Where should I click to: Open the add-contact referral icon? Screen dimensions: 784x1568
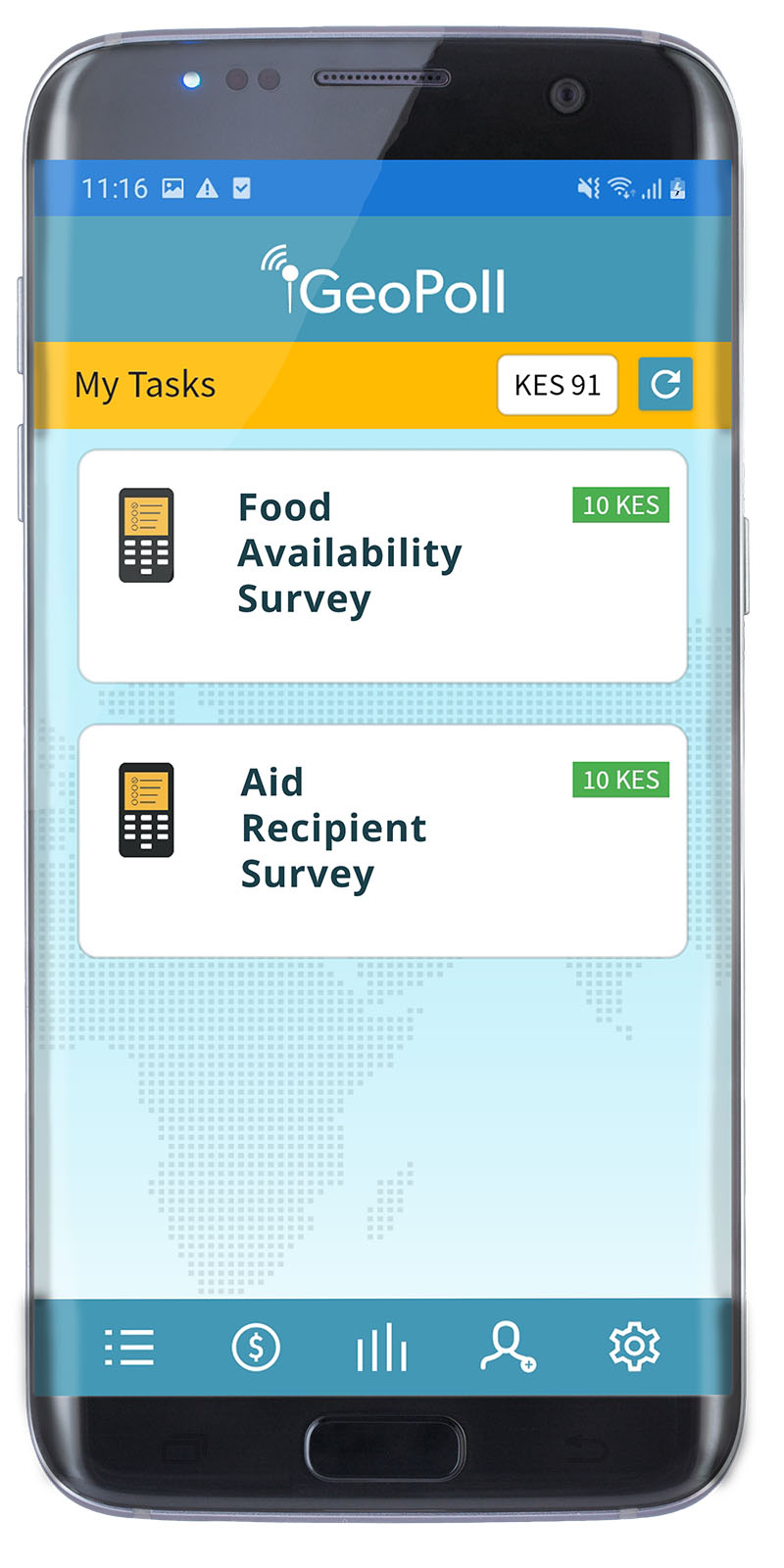coord(508,1348)
